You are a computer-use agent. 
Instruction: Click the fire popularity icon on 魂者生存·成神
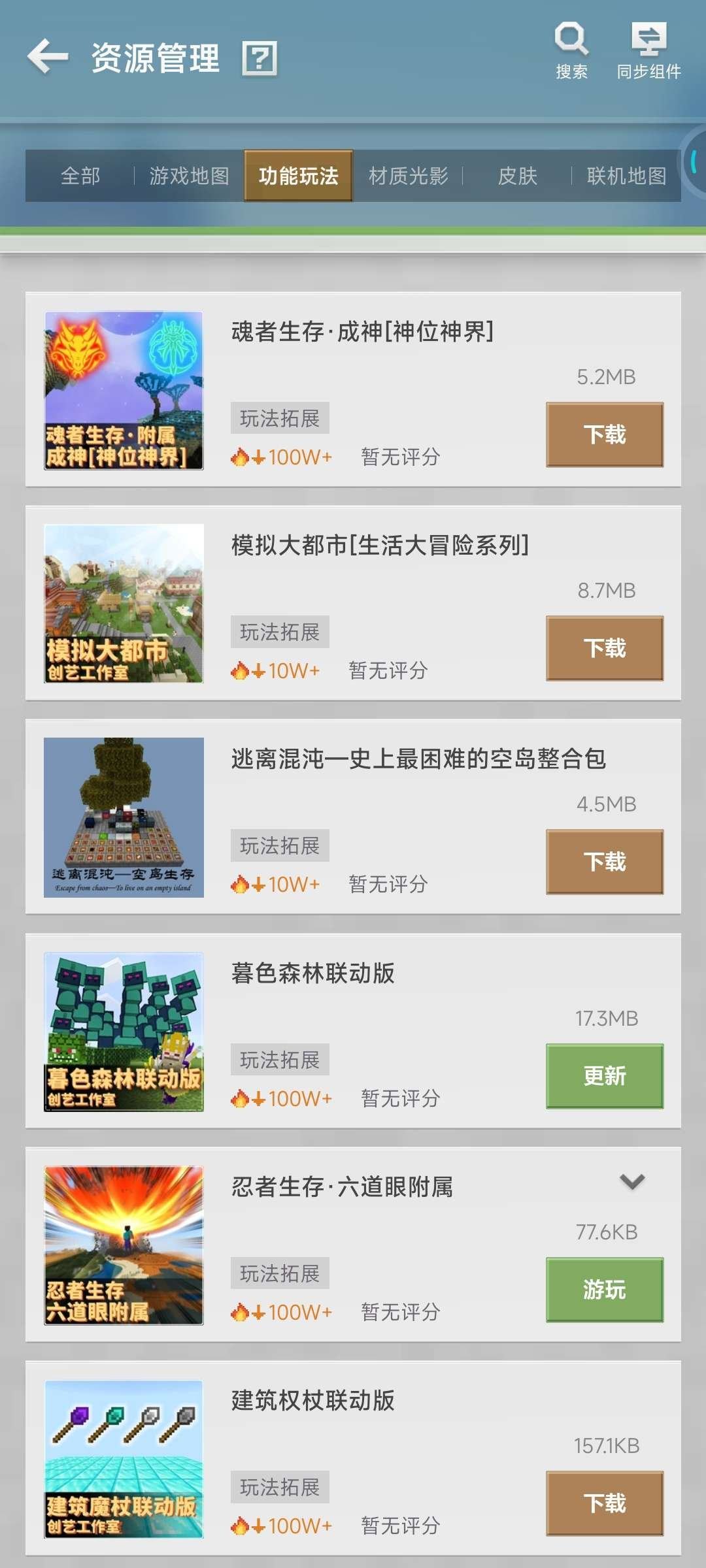click(242, 457)
